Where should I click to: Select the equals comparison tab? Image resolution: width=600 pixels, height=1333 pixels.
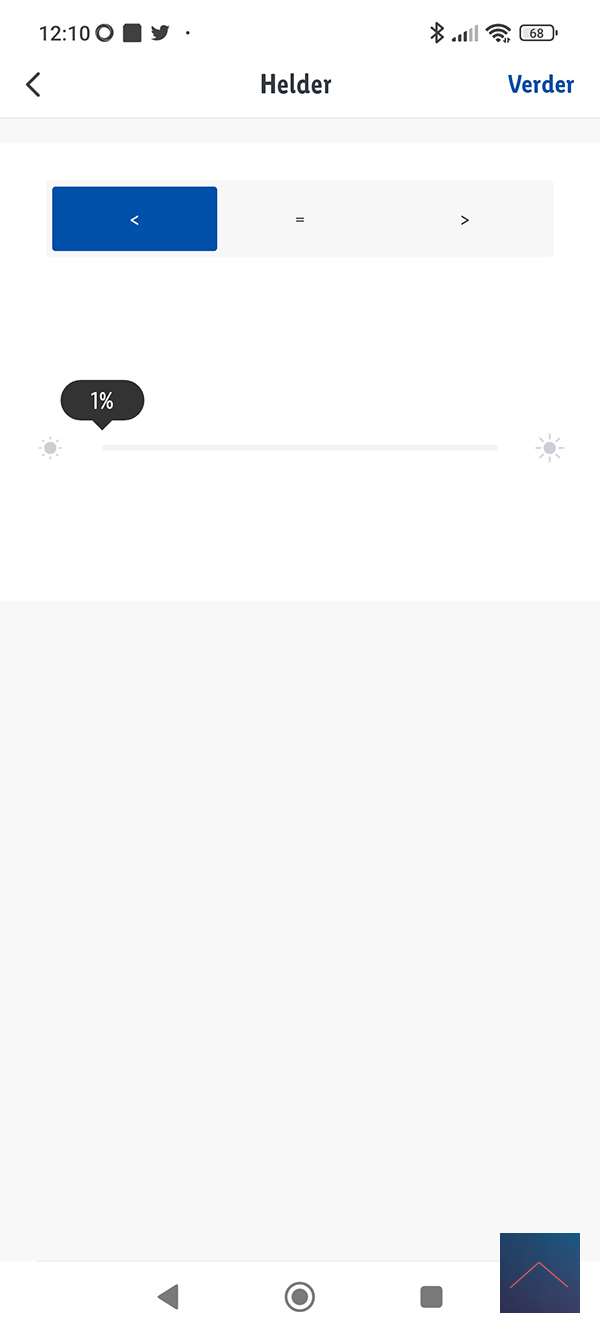[300, 219]
